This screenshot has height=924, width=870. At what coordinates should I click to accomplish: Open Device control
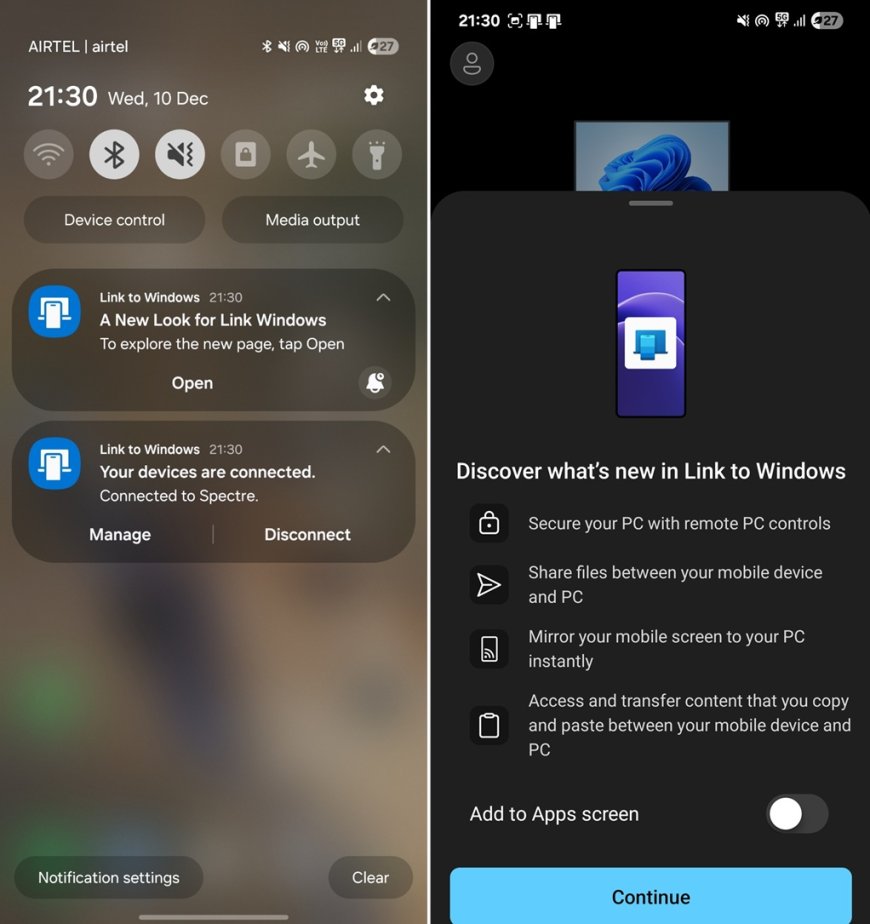[114, 220]
